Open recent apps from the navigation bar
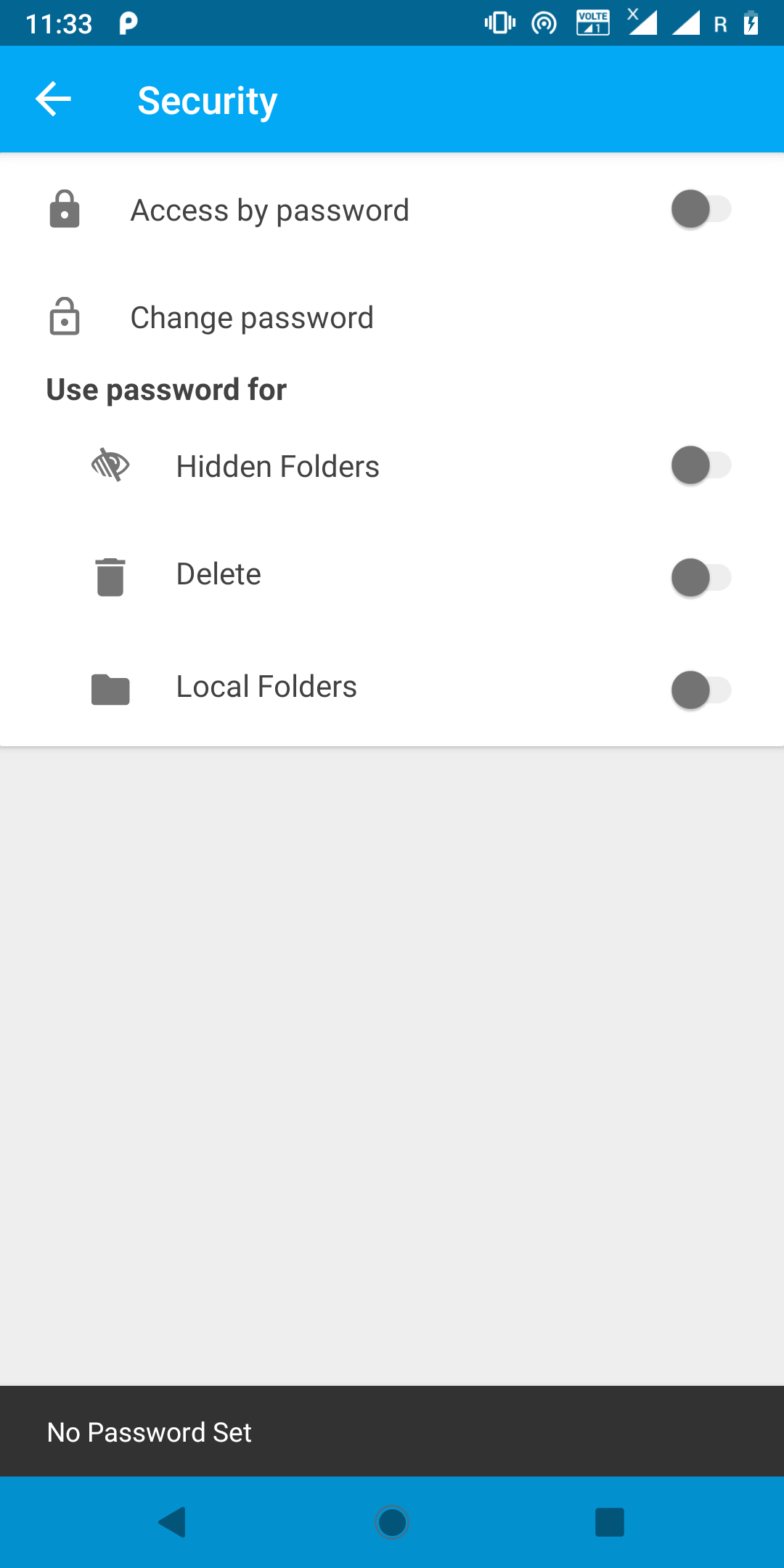This screenshot has height=1568, width=784. point(609,1522)
